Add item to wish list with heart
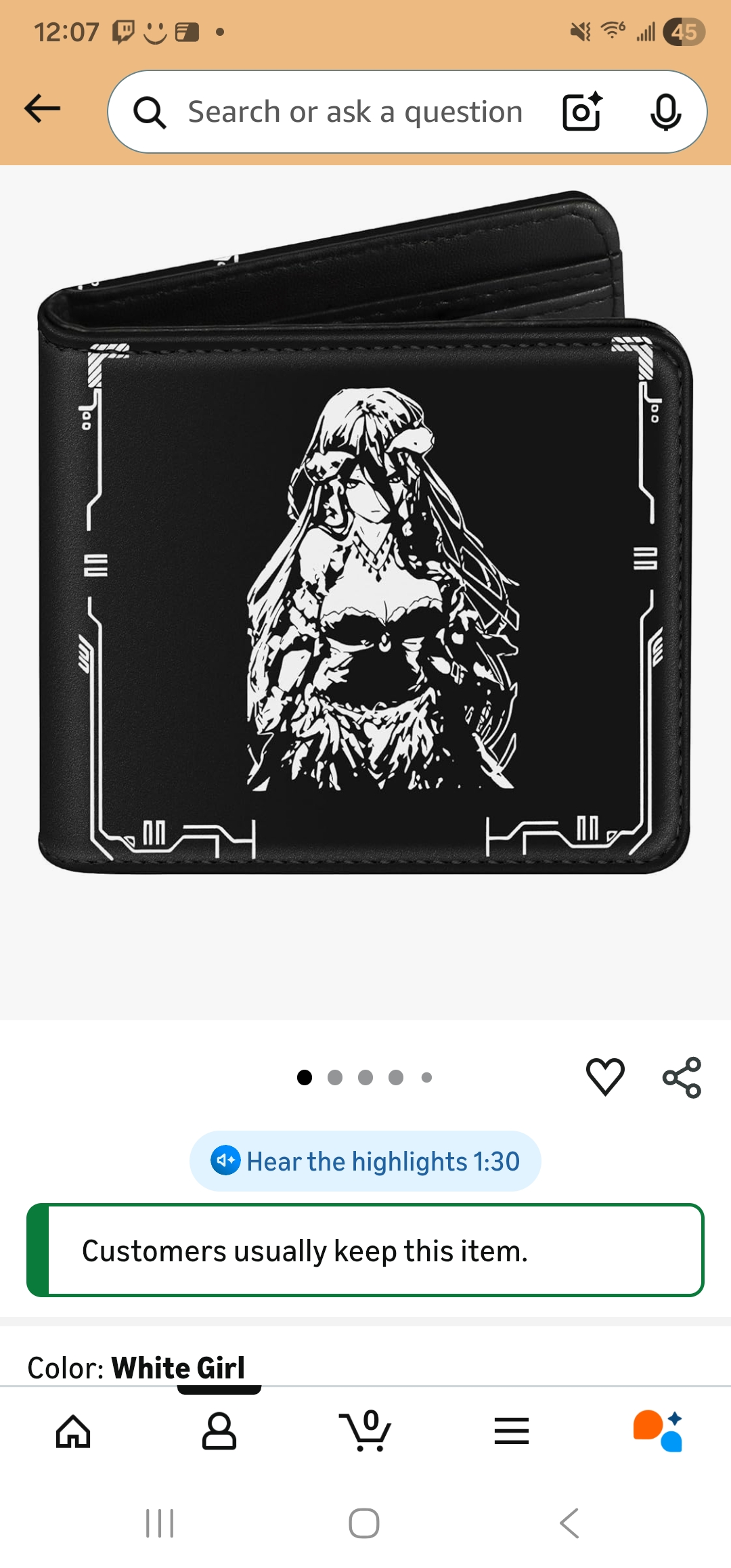The width and height of the screenshot is (731, 1568). coord(604,1076)
